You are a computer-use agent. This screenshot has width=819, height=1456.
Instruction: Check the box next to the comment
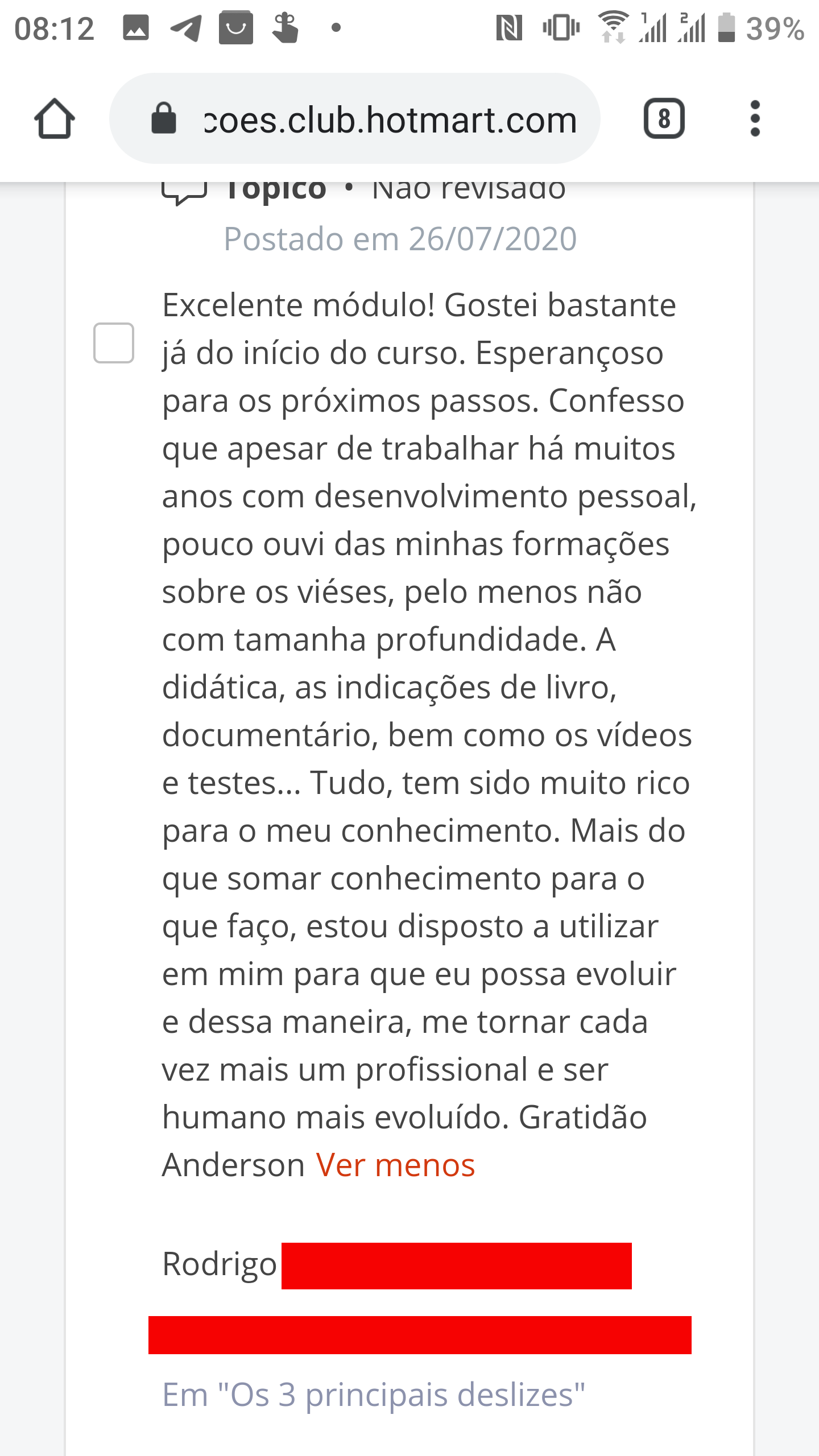tap(114, 343)
